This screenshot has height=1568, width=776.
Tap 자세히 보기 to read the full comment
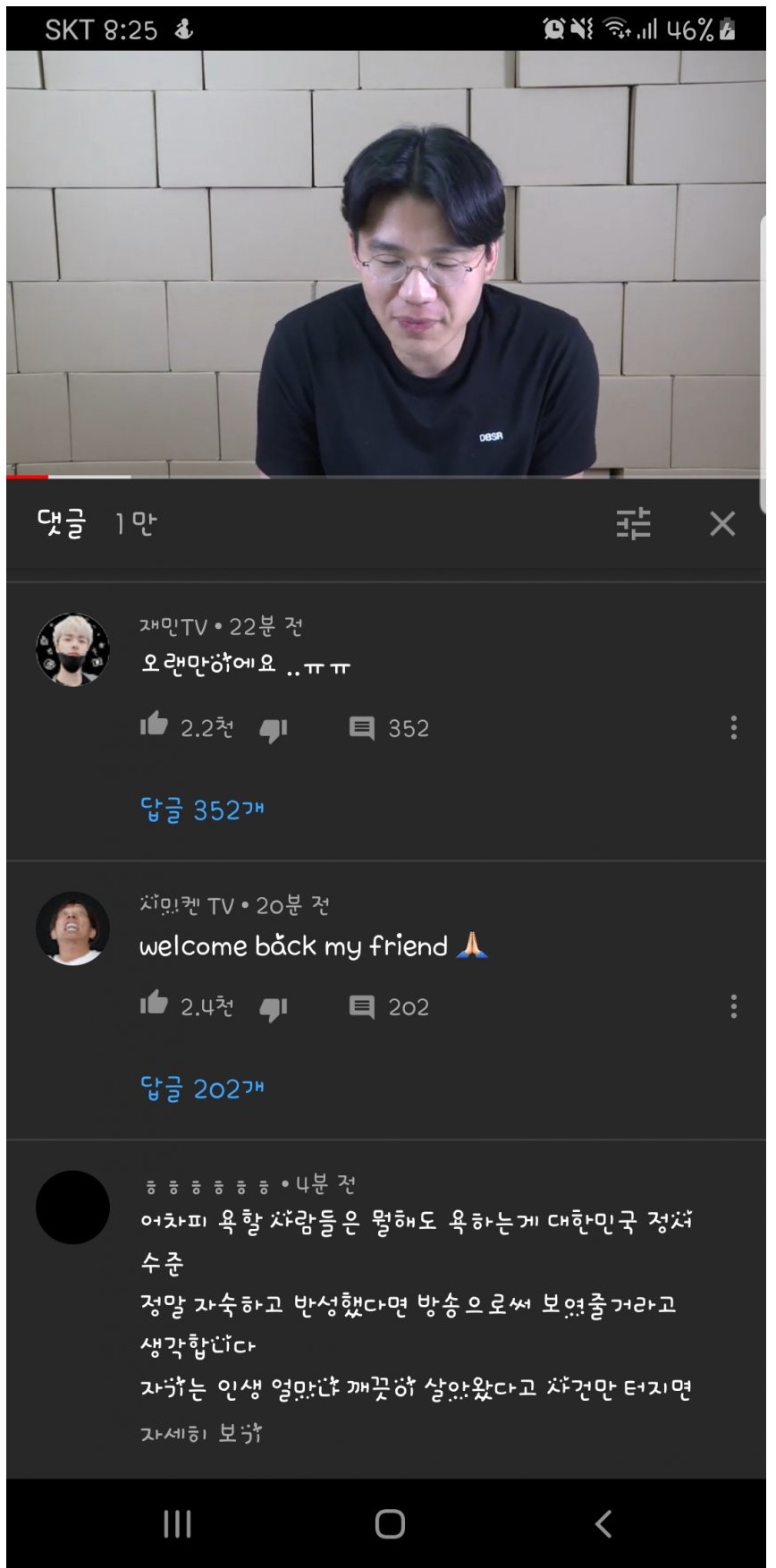201,1434
